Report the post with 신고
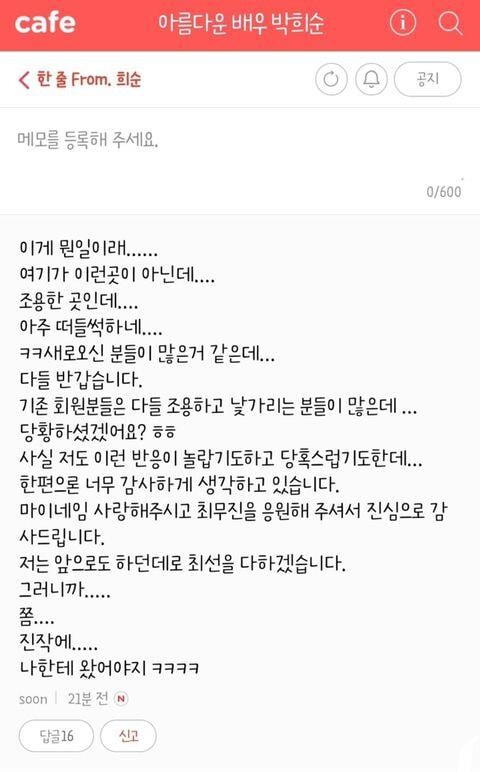 pyautogui.click(x=128, y=736)
